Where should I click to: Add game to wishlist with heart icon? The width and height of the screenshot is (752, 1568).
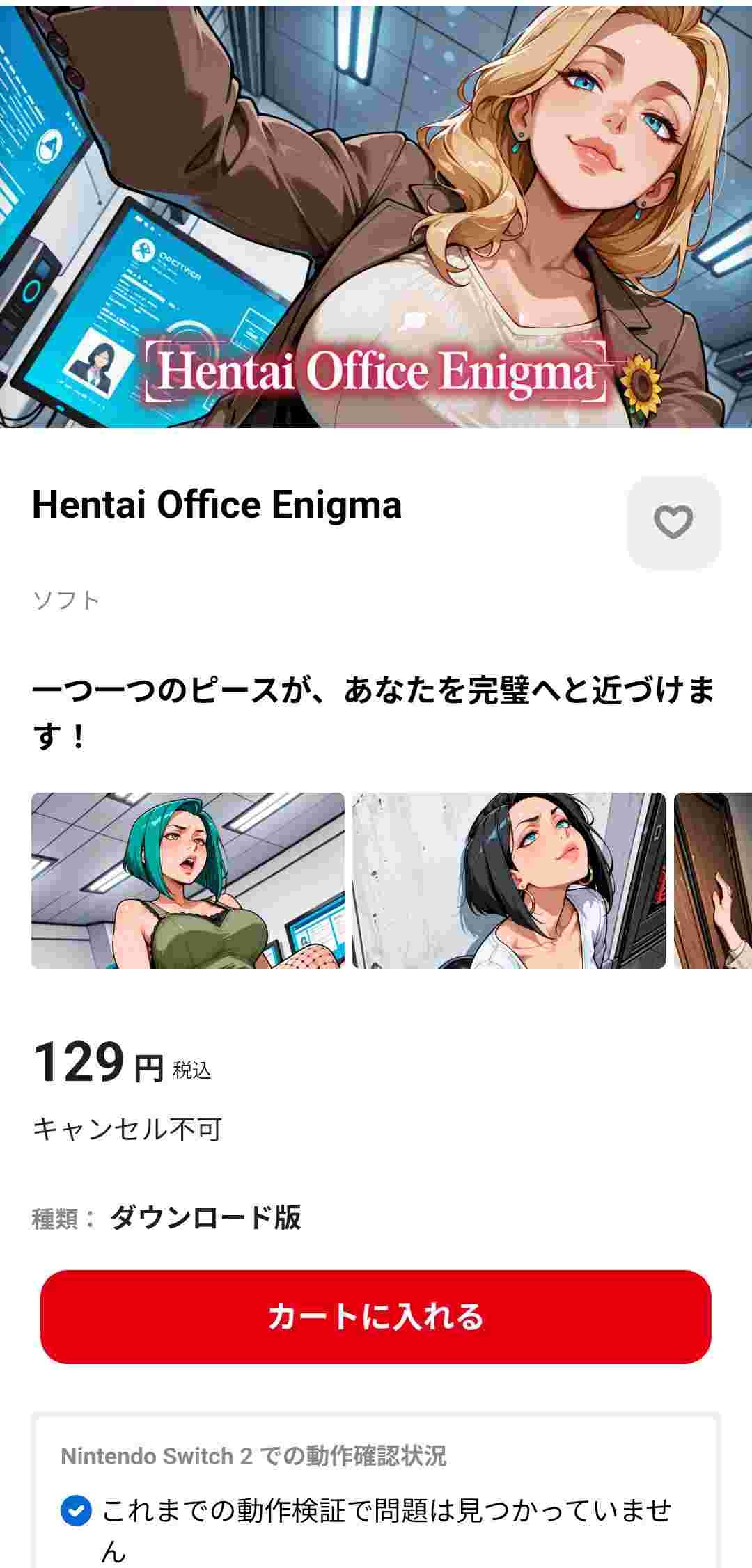click(673, 522)
